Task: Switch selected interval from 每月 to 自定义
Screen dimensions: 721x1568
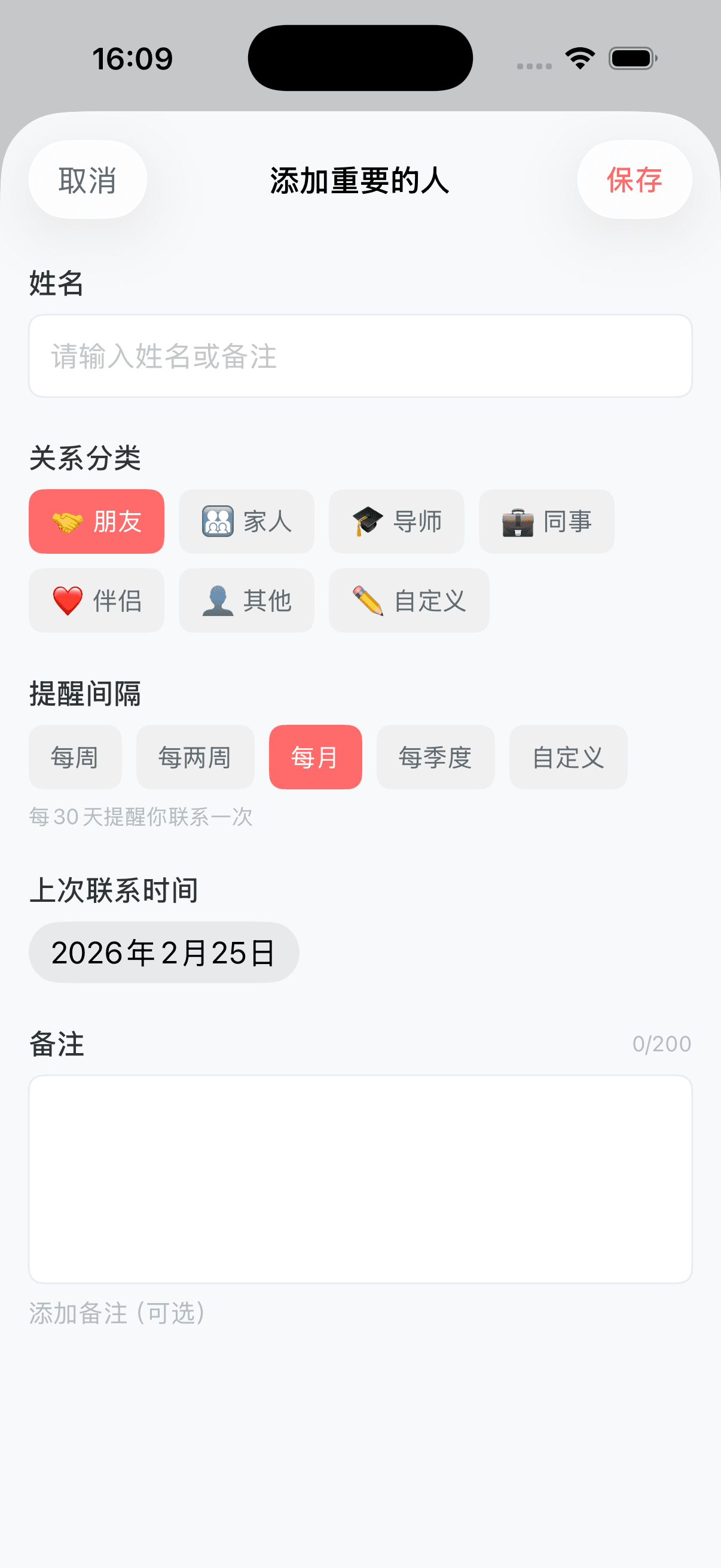Action: point(567,757)
